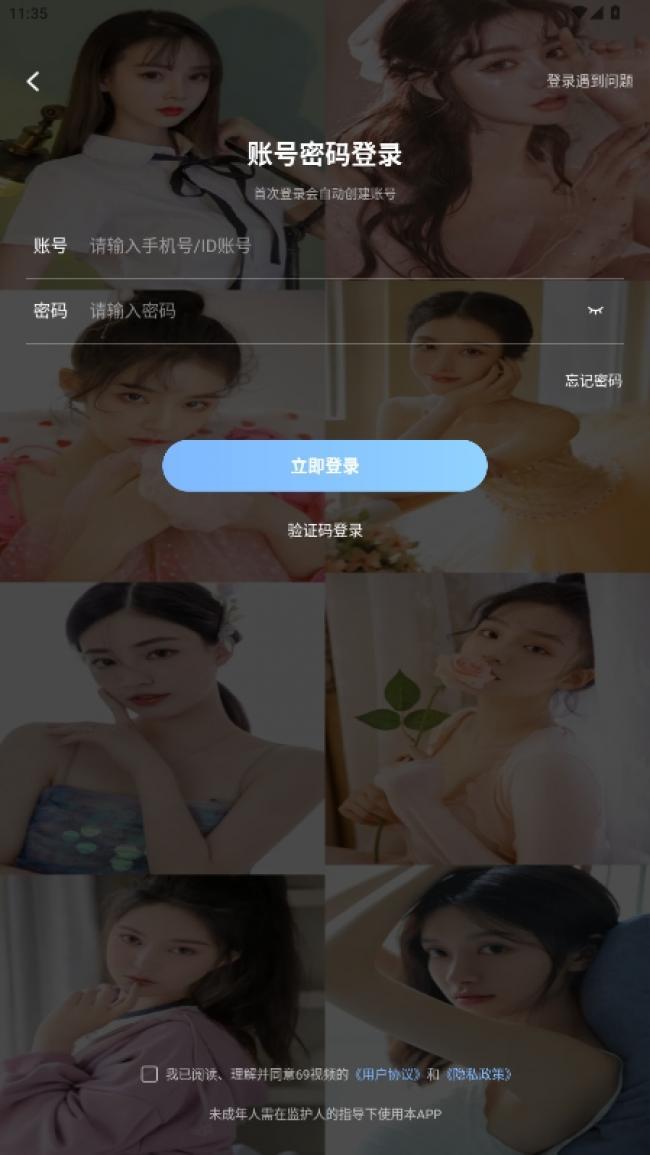Open the 《隐私政策》 link
This screenshot has width=650, height=1155.
478,1074
